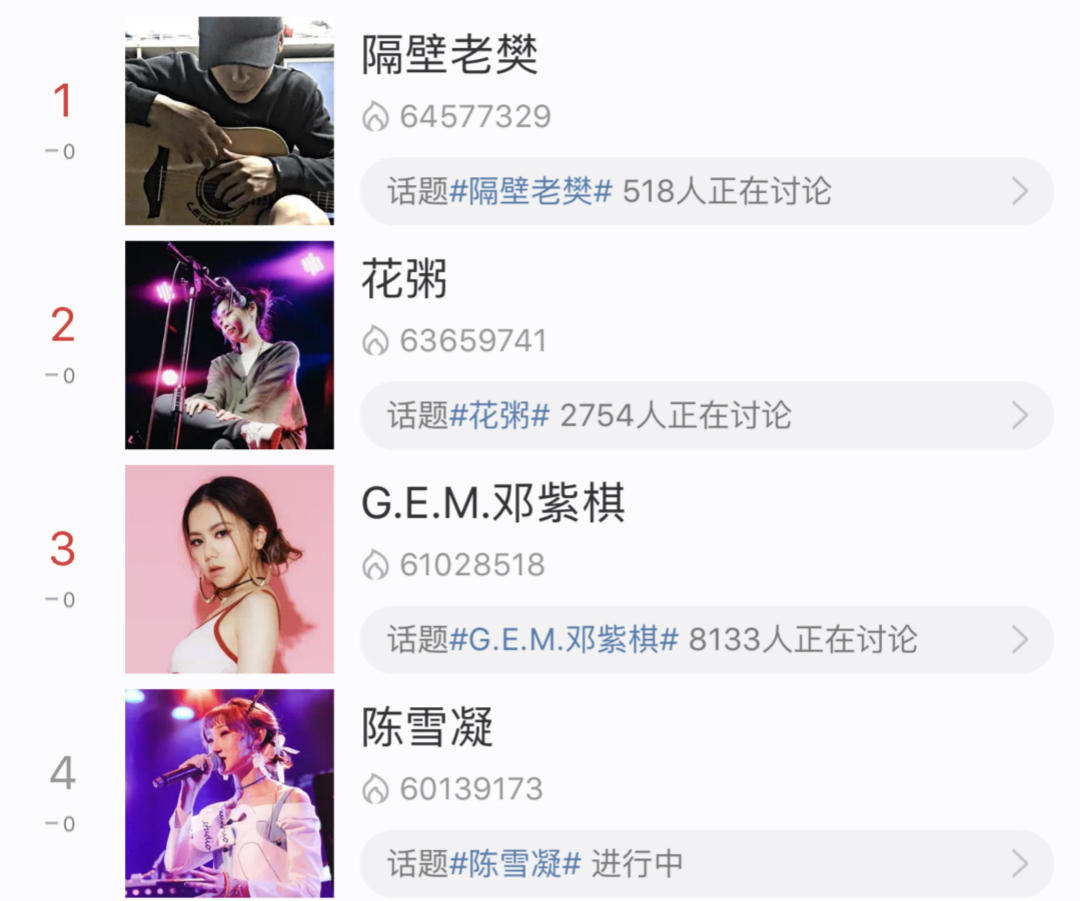This screenshot has width=1080, height=901.
Task: Open artist 隔壁老樊 by name
Action: [450, 54]
